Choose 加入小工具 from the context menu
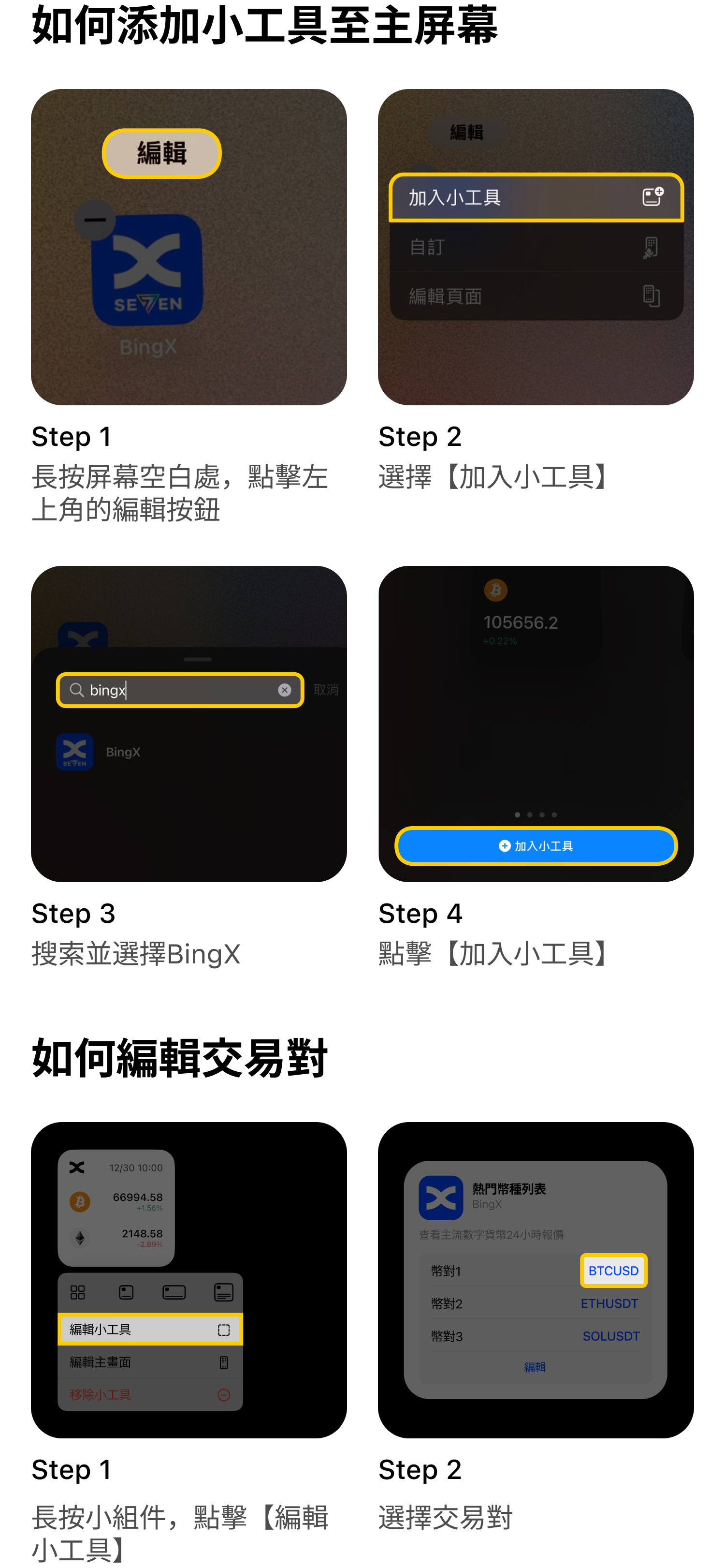Viewport: 725px width, 1568px height. (535, 198)
